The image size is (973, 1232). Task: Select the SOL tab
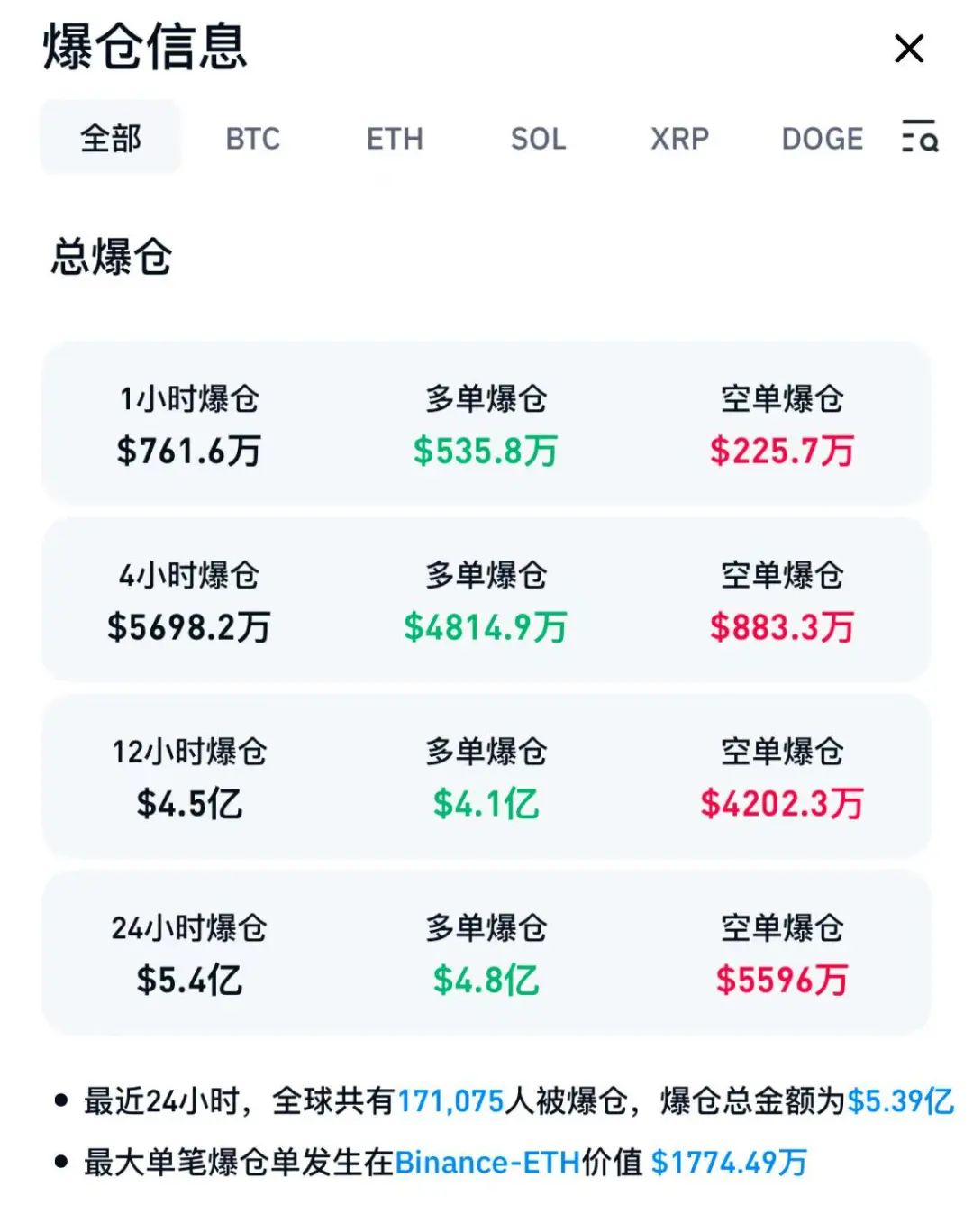click(x=538, y=140)
